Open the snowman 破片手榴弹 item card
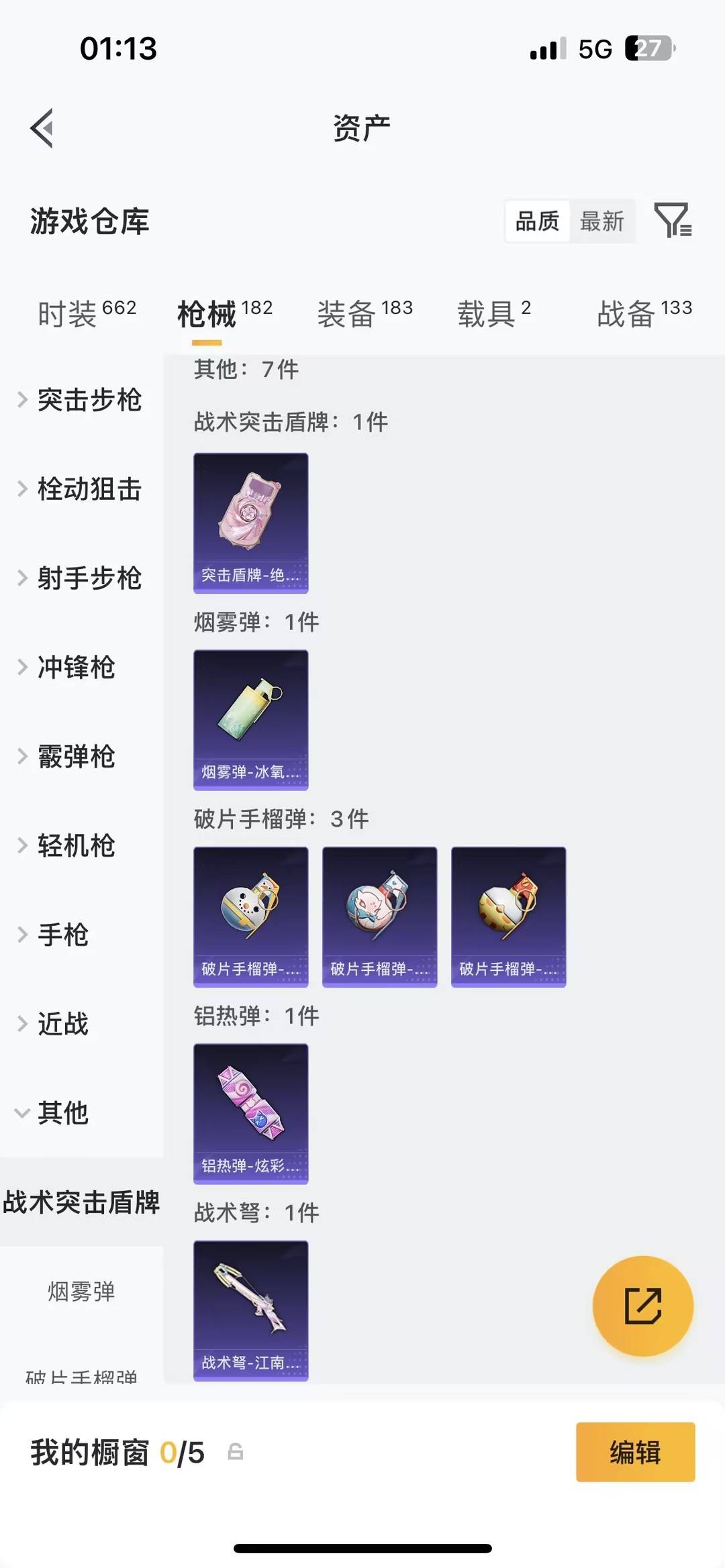This screenshot has width=725, height=1568. pos(250,916)
